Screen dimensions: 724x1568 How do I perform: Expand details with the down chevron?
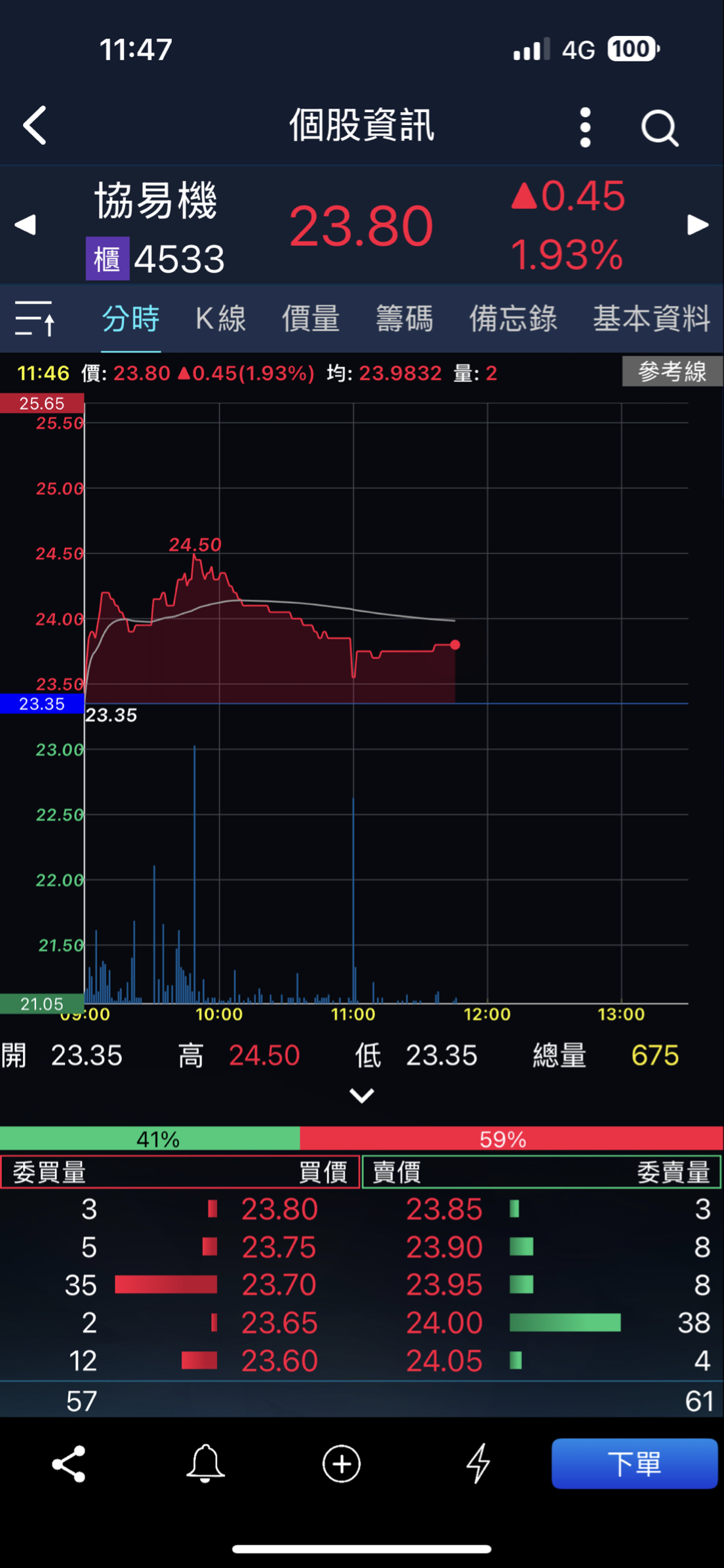tap(361, 1095)
